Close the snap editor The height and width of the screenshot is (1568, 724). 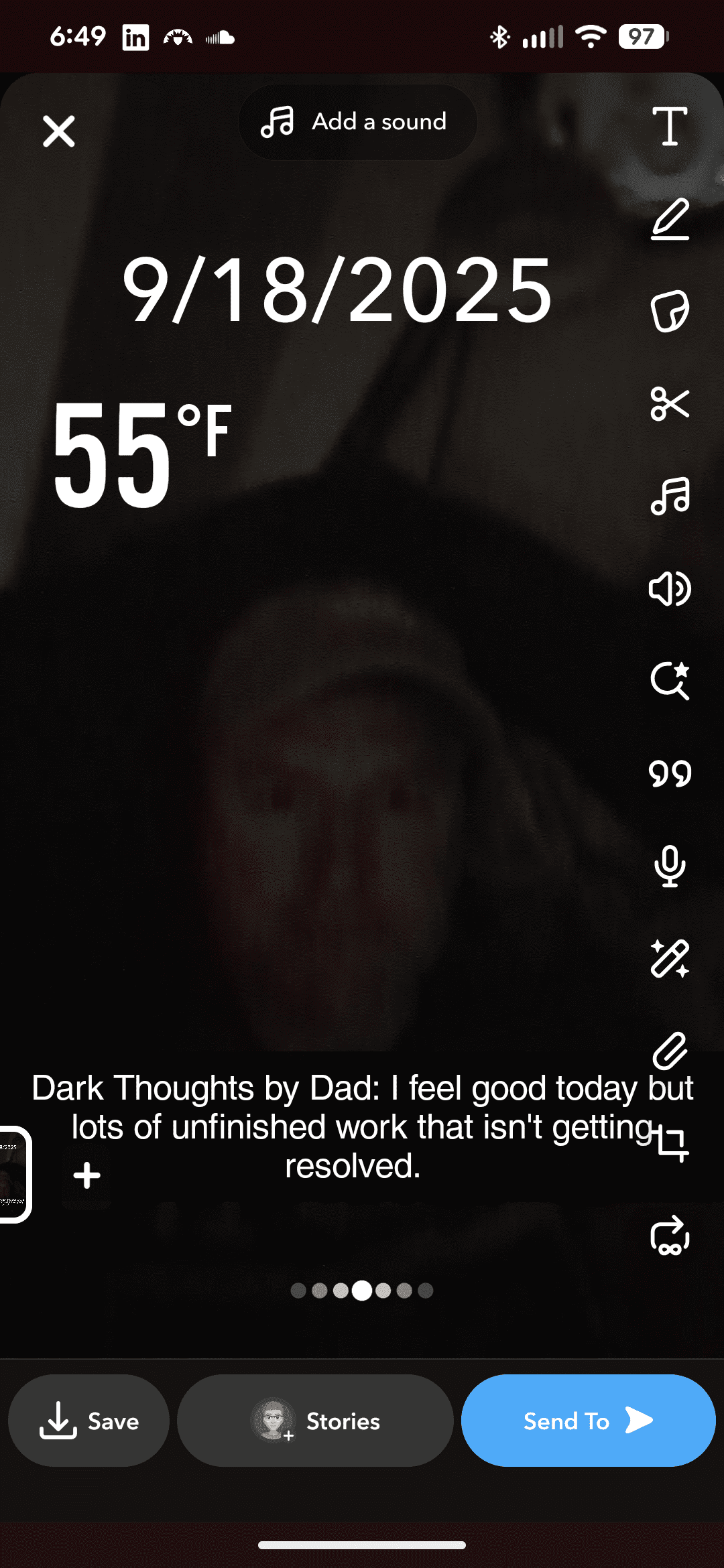coord(58,131)
